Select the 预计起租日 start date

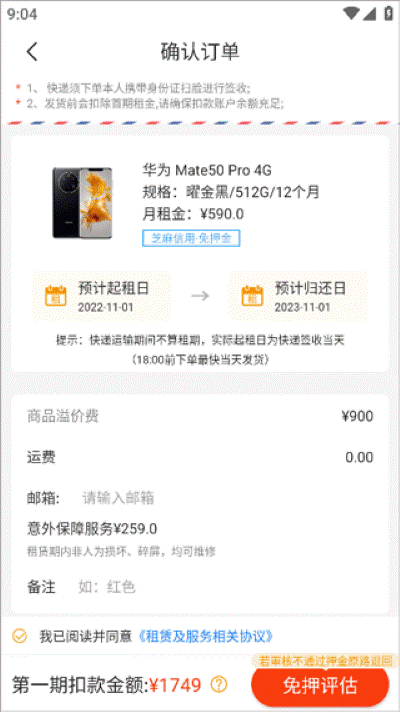point(102,296)
